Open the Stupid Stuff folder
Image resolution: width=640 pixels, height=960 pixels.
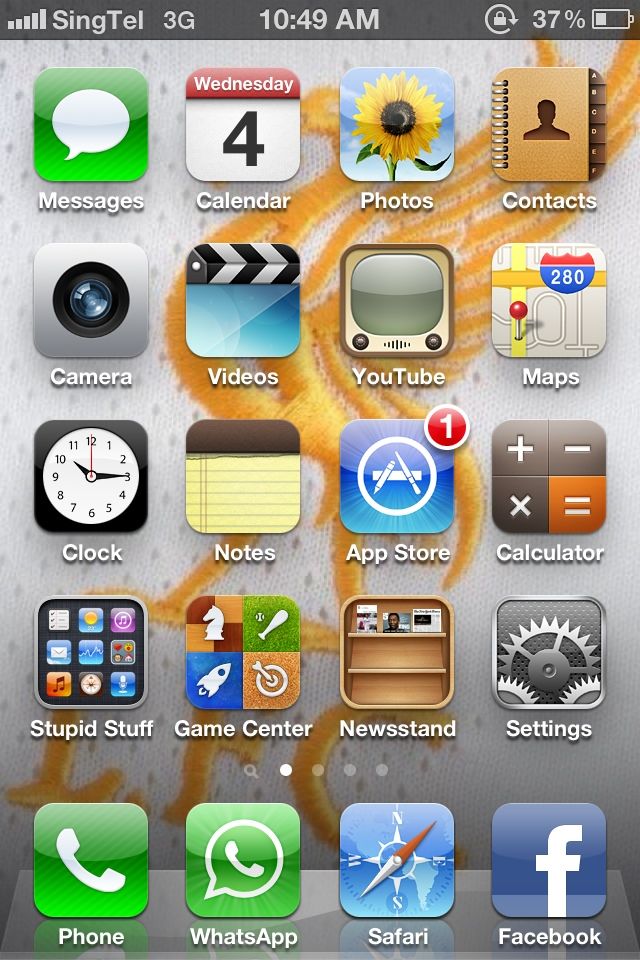(x=91, y=652)
